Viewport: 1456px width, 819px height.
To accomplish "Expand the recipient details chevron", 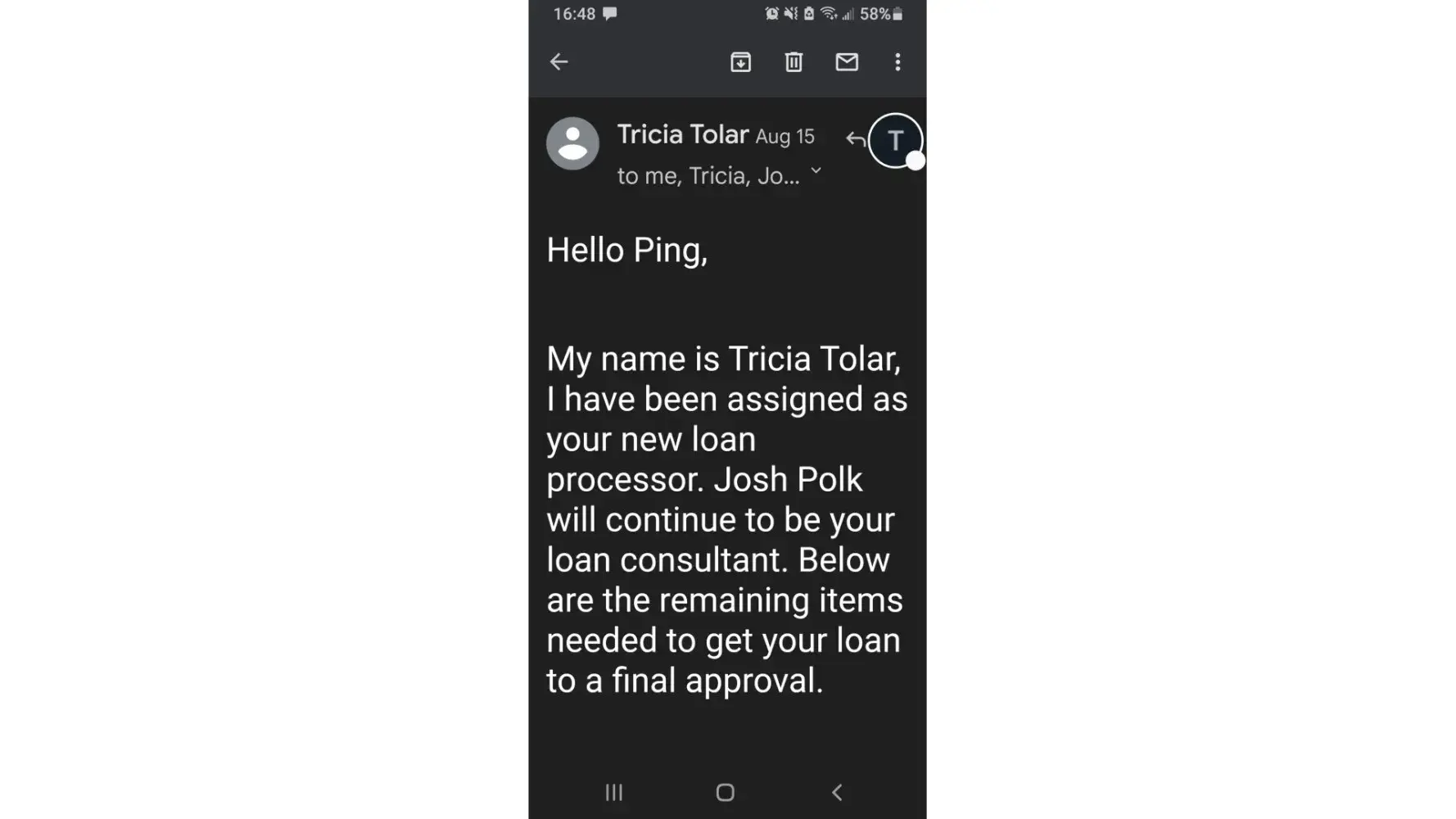I will [x=816, y=171].
